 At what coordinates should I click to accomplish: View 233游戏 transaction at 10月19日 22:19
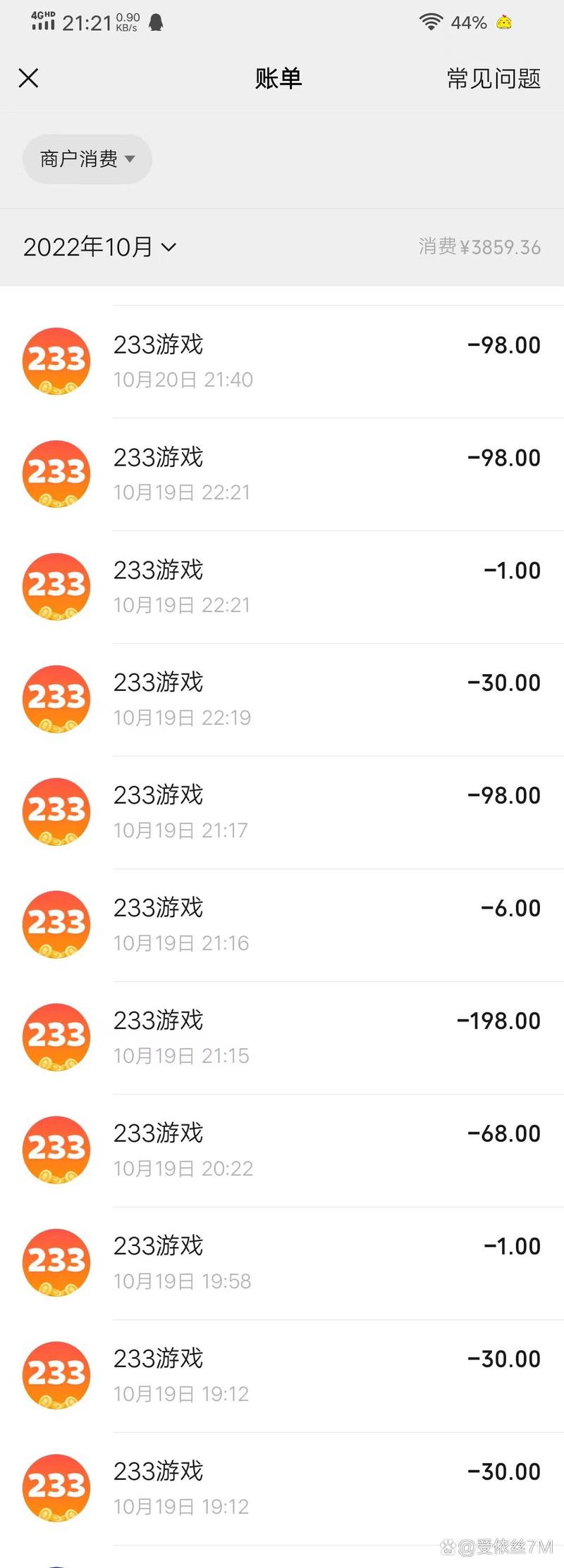(282, 699)
